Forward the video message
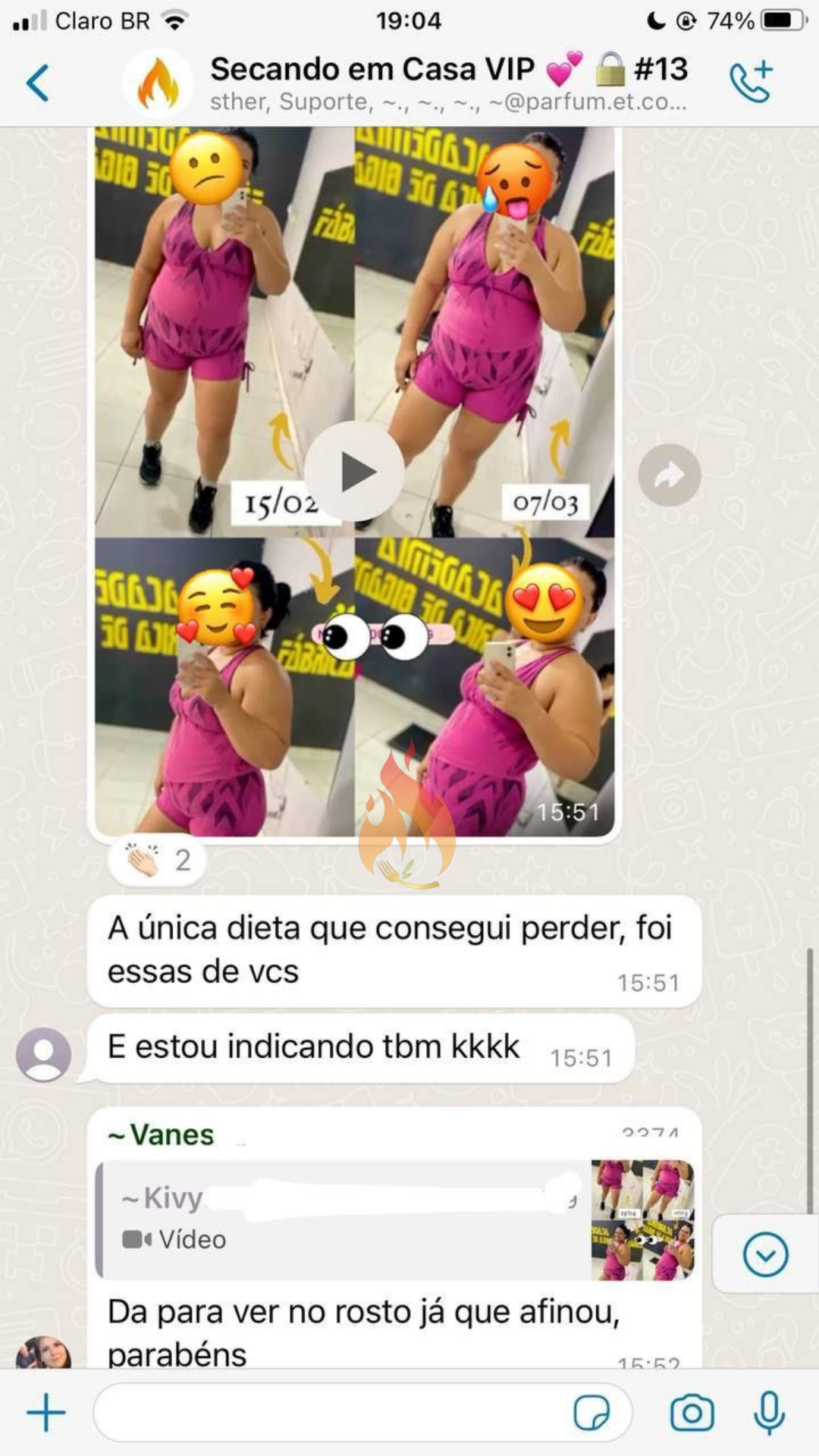 pos(669,475)
